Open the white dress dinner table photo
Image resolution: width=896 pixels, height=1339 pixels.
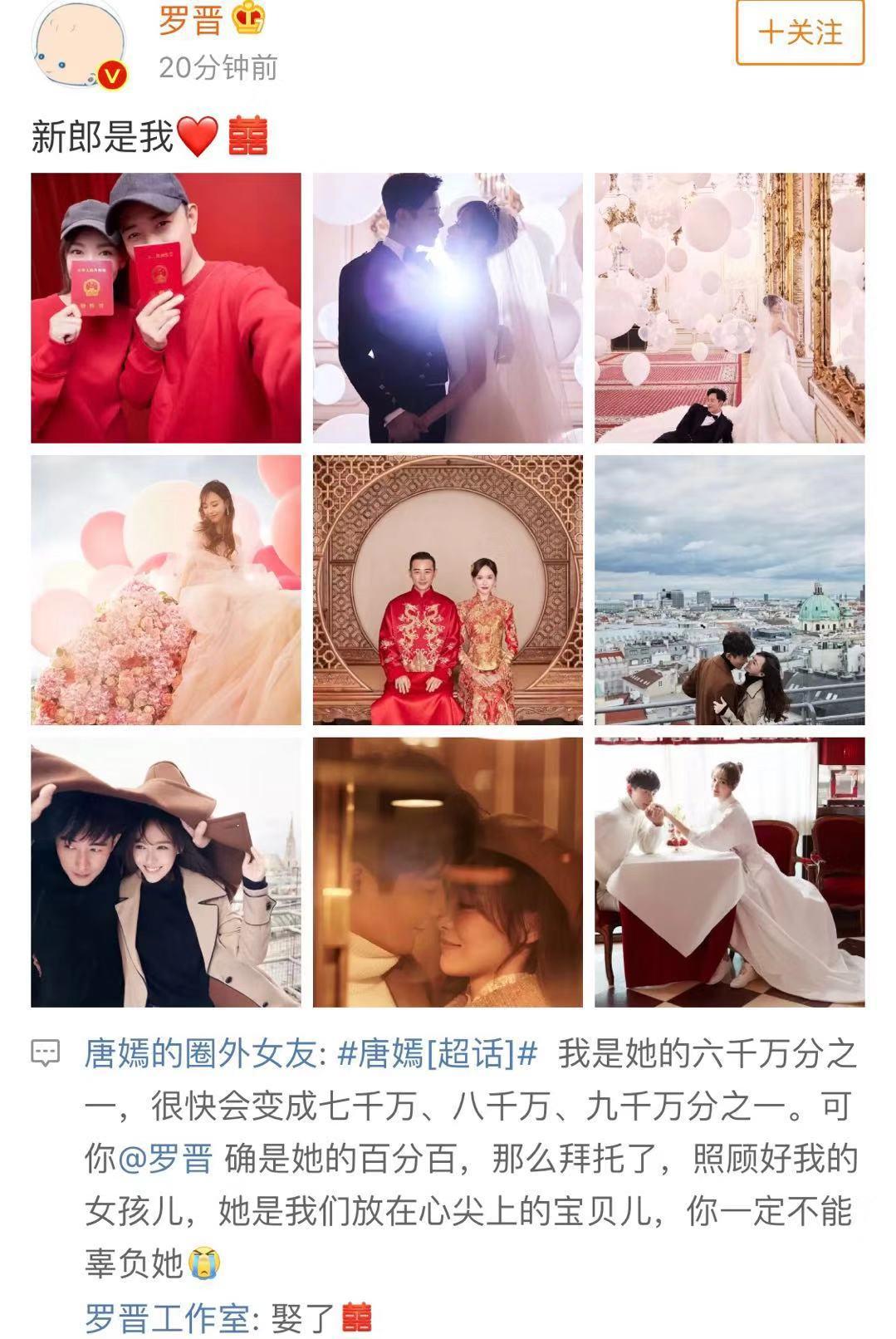coord(731,872)
